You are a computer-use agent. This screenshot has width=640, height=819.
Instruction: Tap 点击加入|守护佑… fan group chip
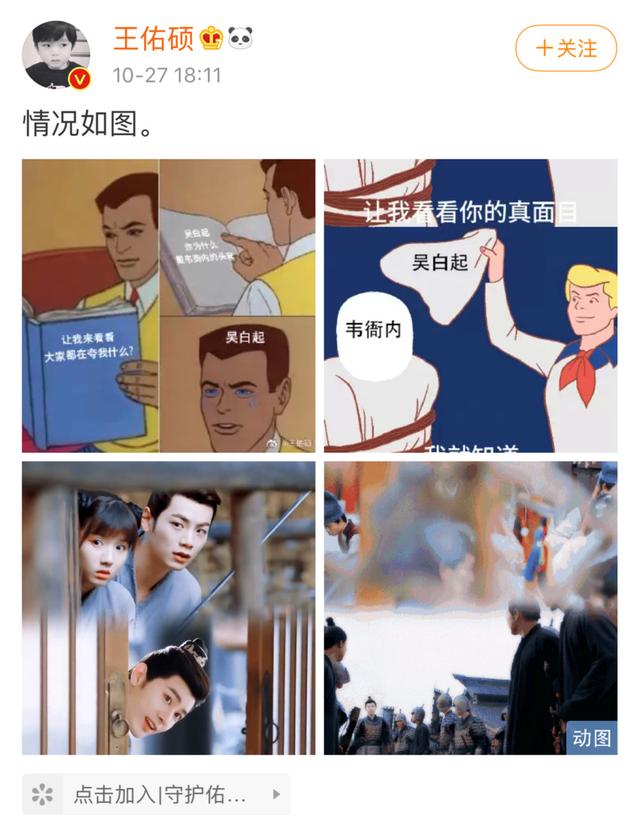pos(156,795)
